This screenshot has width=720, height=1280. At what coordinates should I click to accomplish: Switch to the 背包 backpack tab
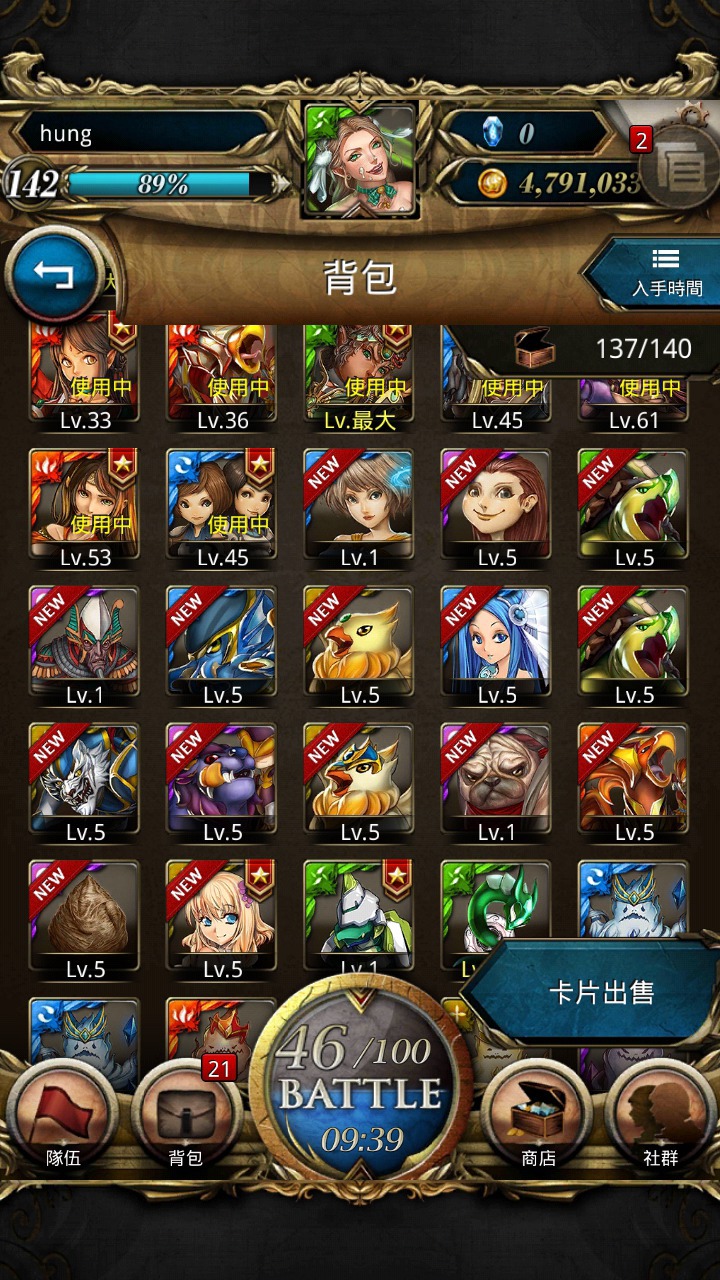tap(186, 1116)
